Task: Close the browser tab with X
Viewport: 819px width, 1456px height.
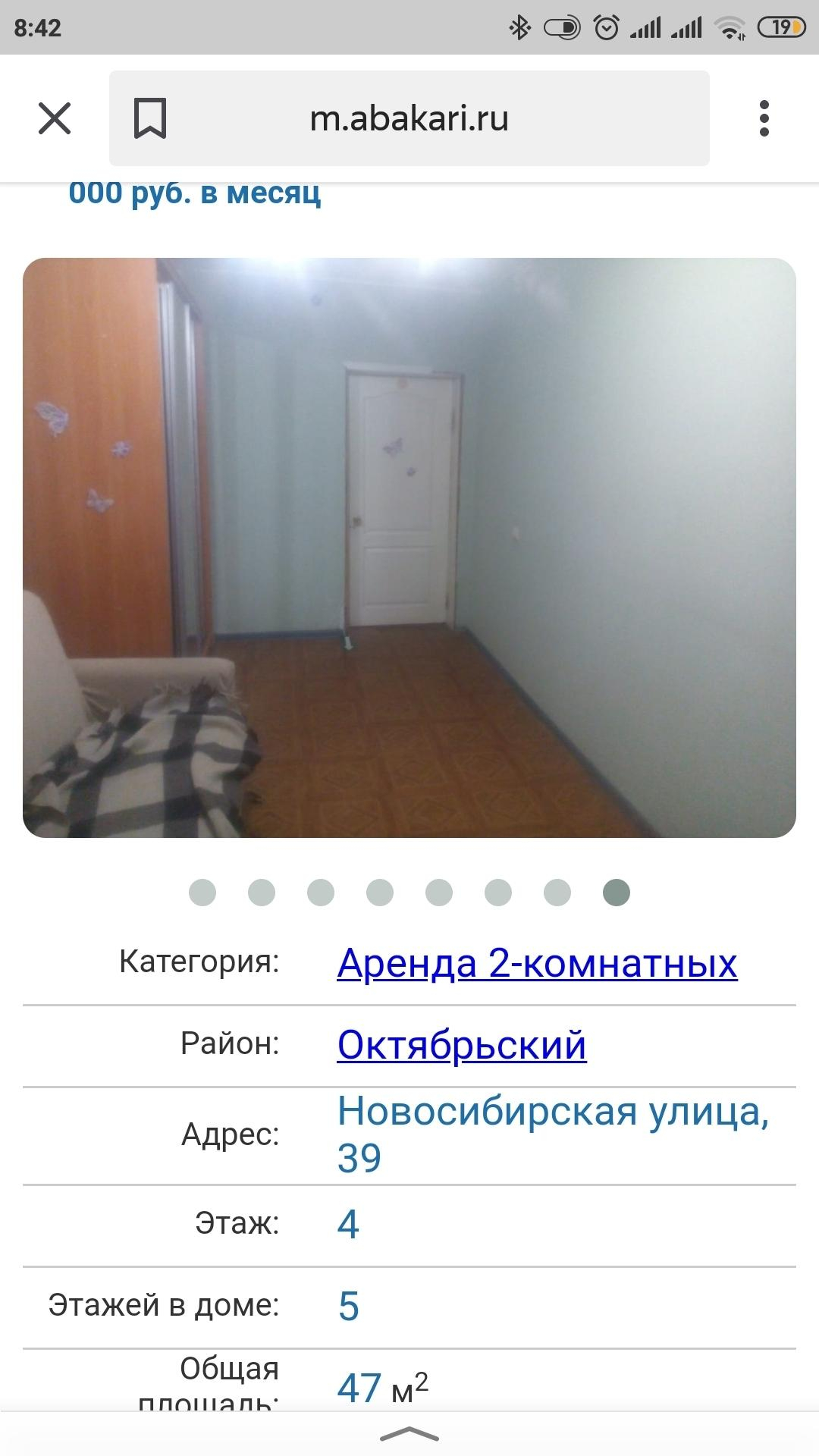Action: coord(55,118)
